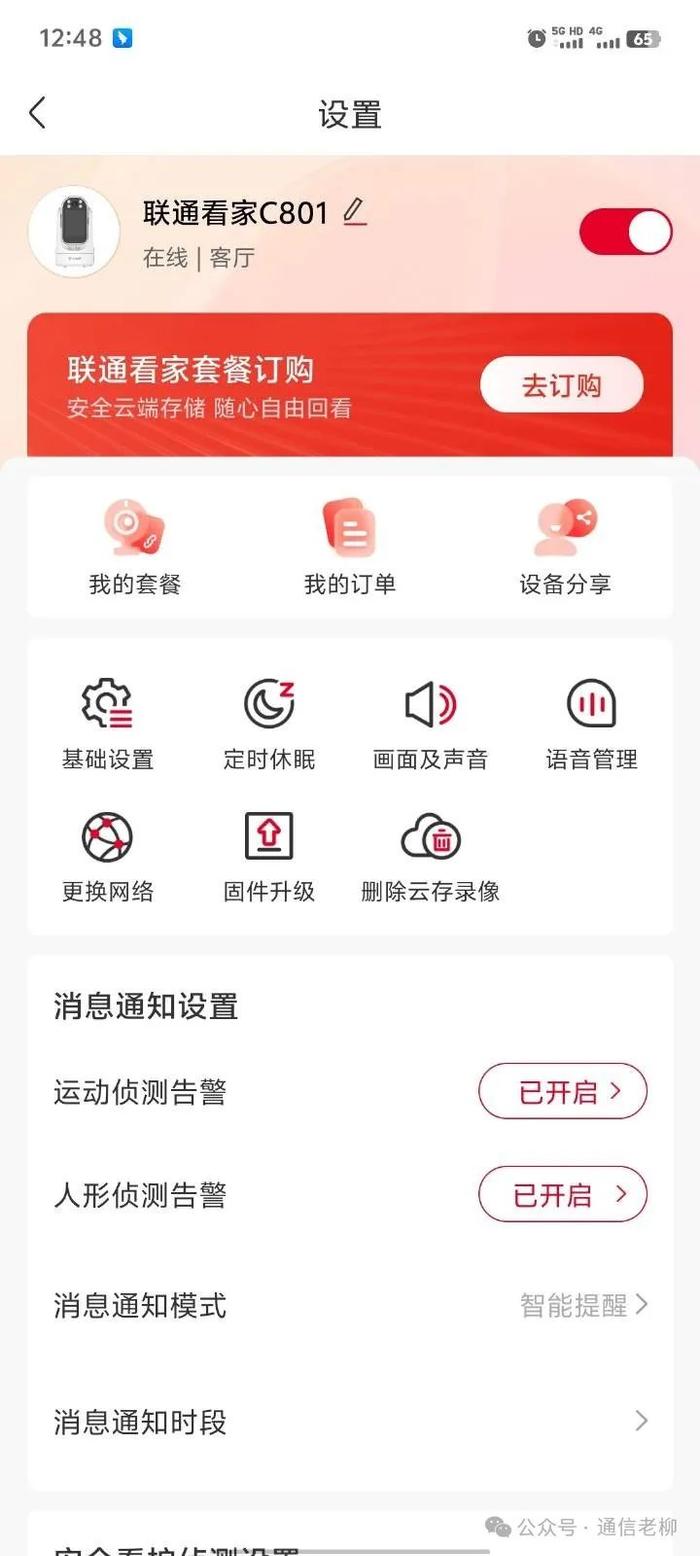Open 语音管理
Screen dimensions: 700x1556
(x=591, y=724)
